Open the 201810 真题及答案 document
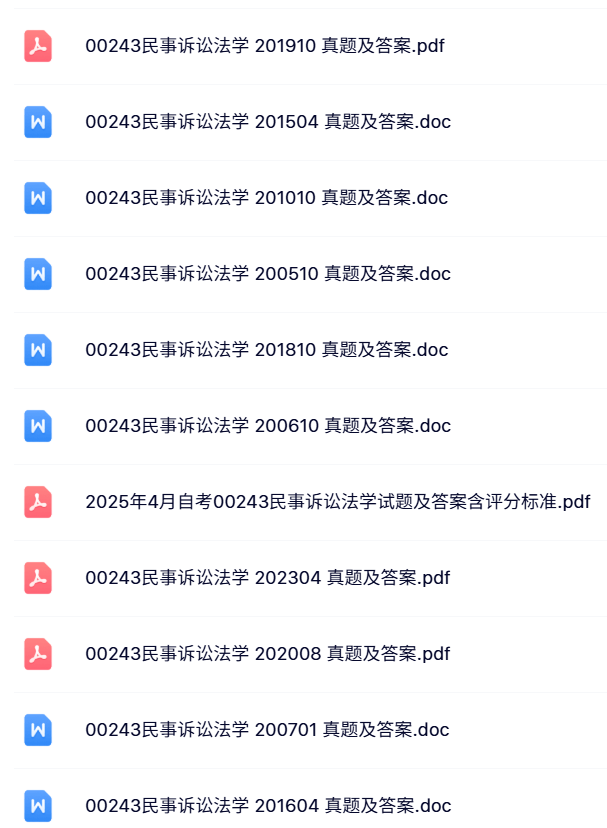Viewport: 607px width, 828px height. point(267,350)
